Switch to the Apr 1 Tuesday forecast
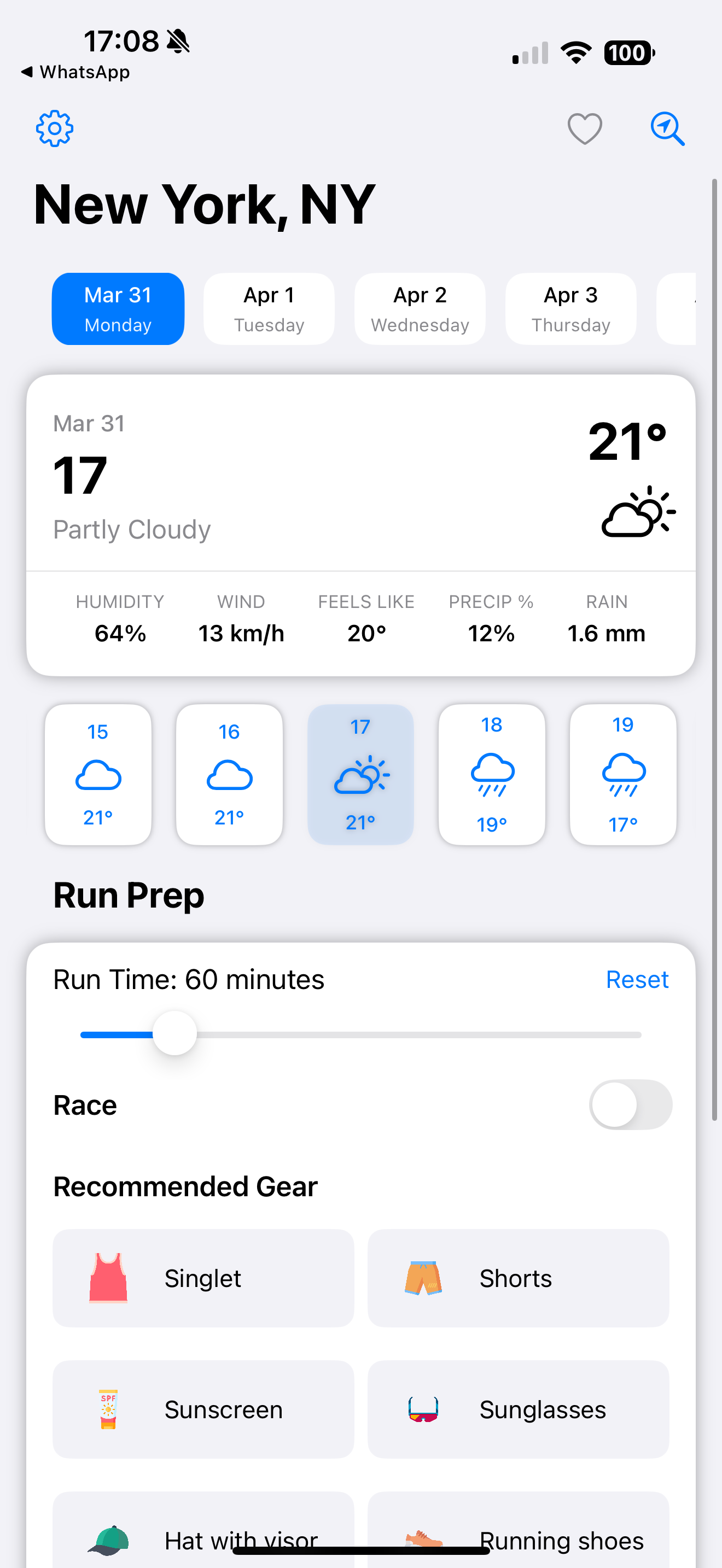722x1568 pixels. [x=269, y=308]
